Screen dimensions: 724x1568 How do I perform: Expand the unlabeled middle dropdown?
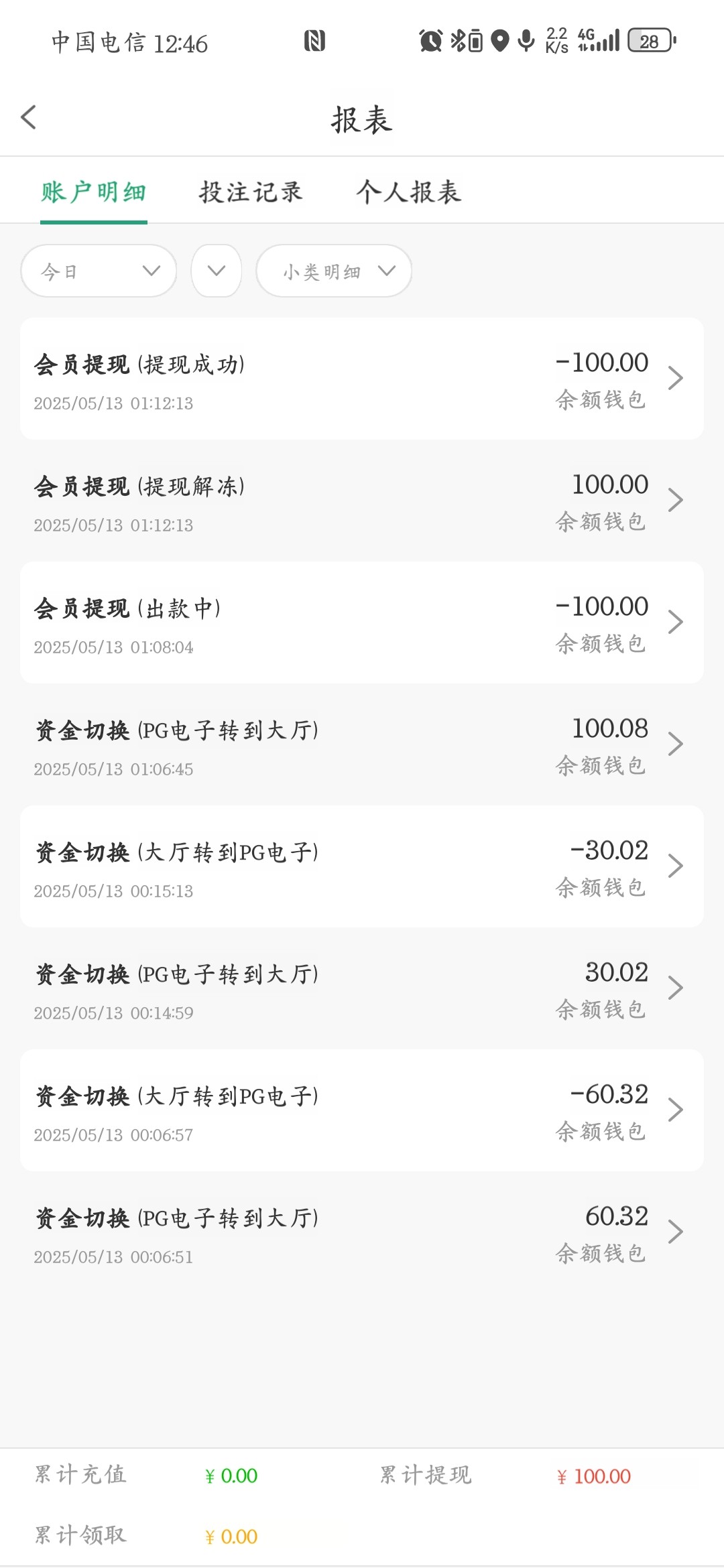216,271
